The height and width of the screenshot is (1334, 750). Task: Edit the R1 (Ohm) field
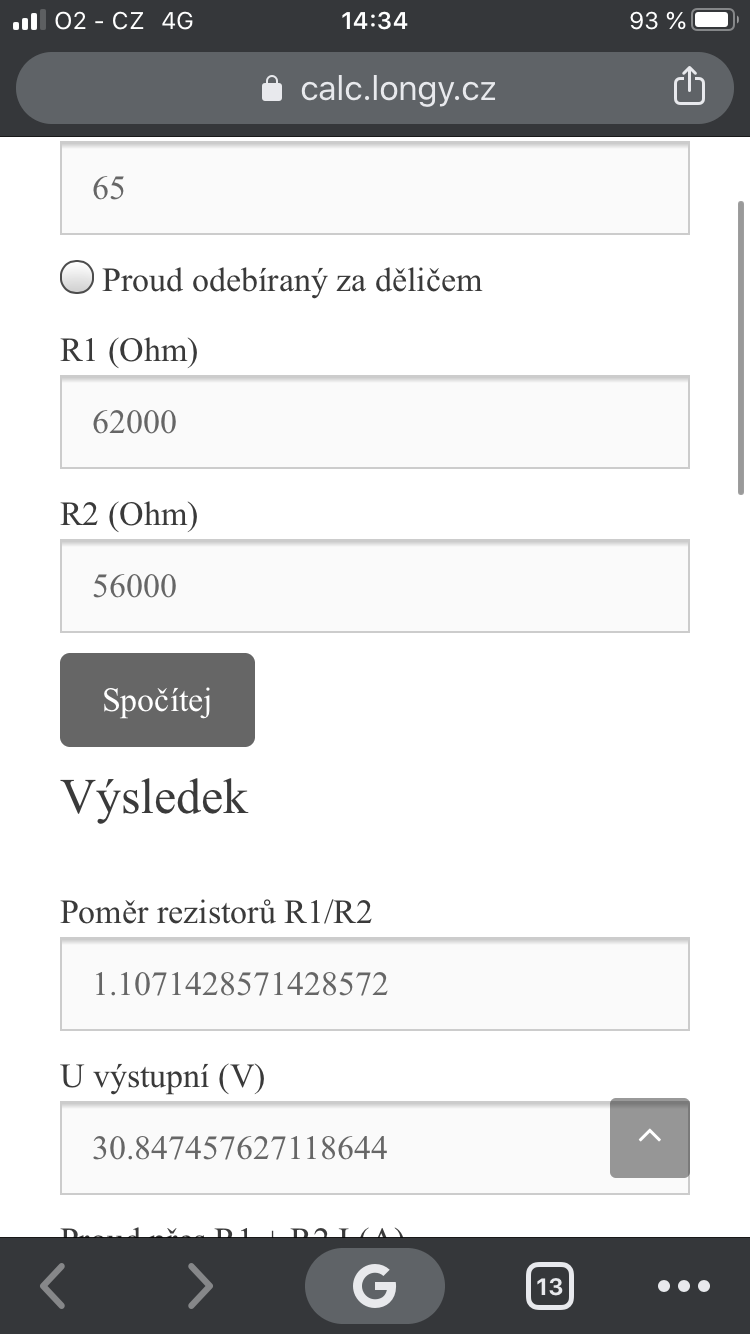point(375,422)
